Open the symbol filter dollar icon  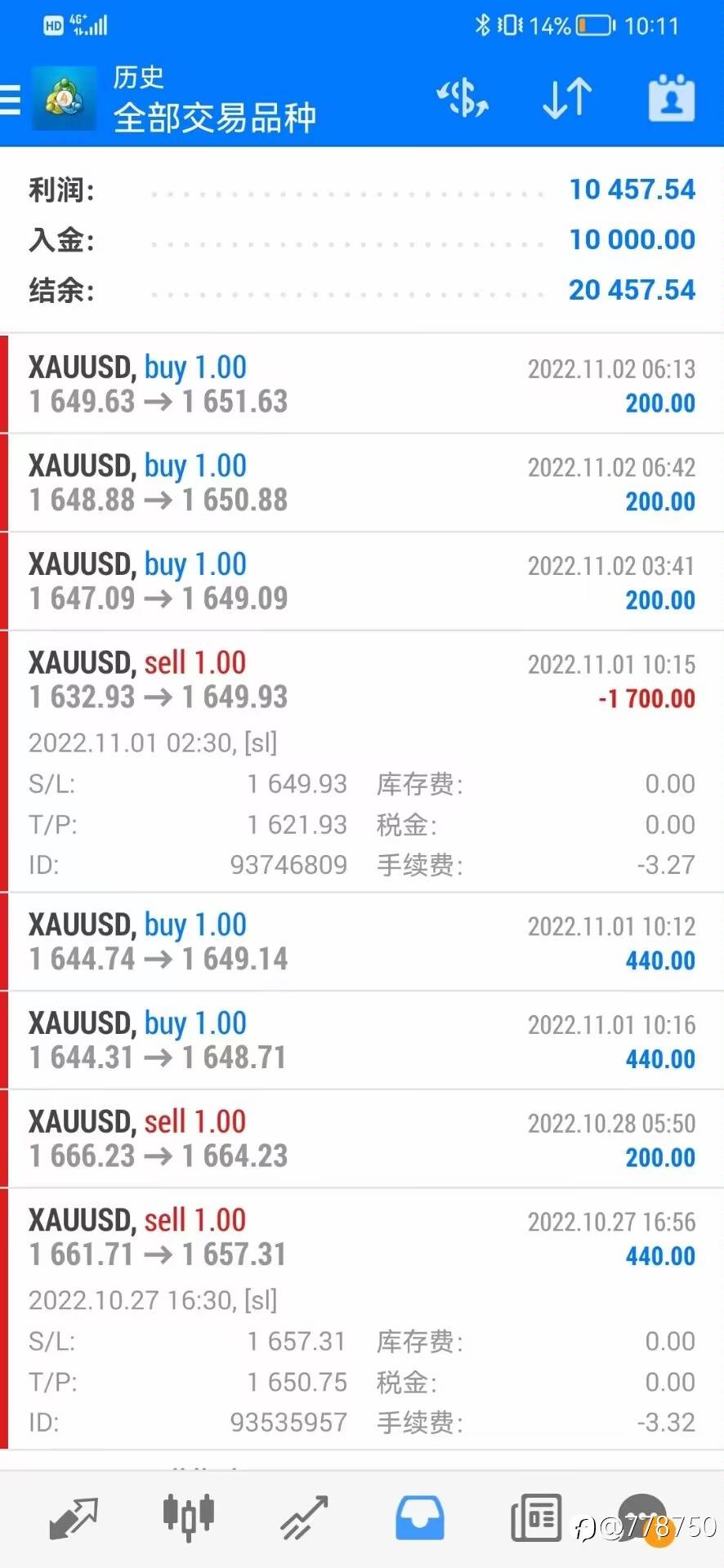(463, 99)
